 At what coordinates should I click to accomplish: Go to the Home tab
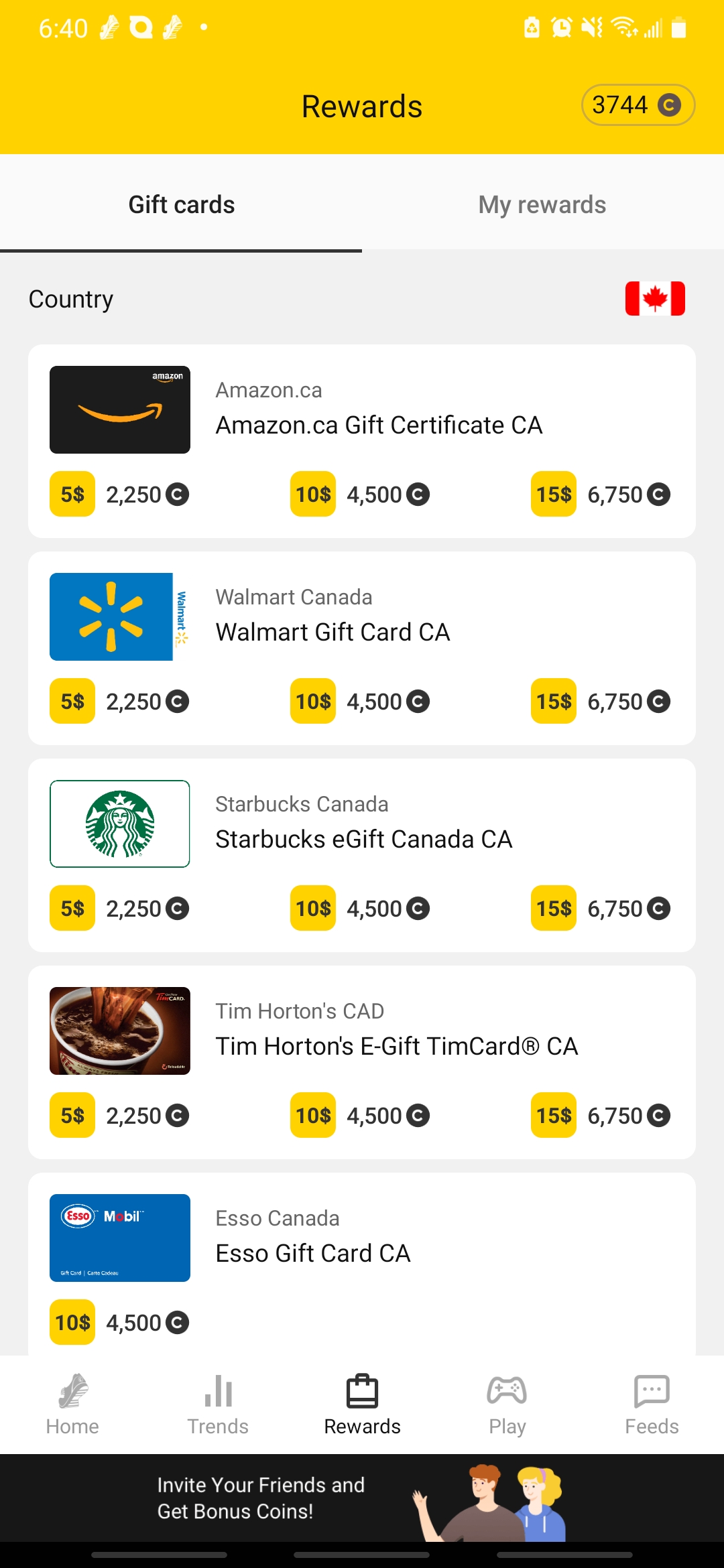pyautogui.click(x=72, y=1404)
